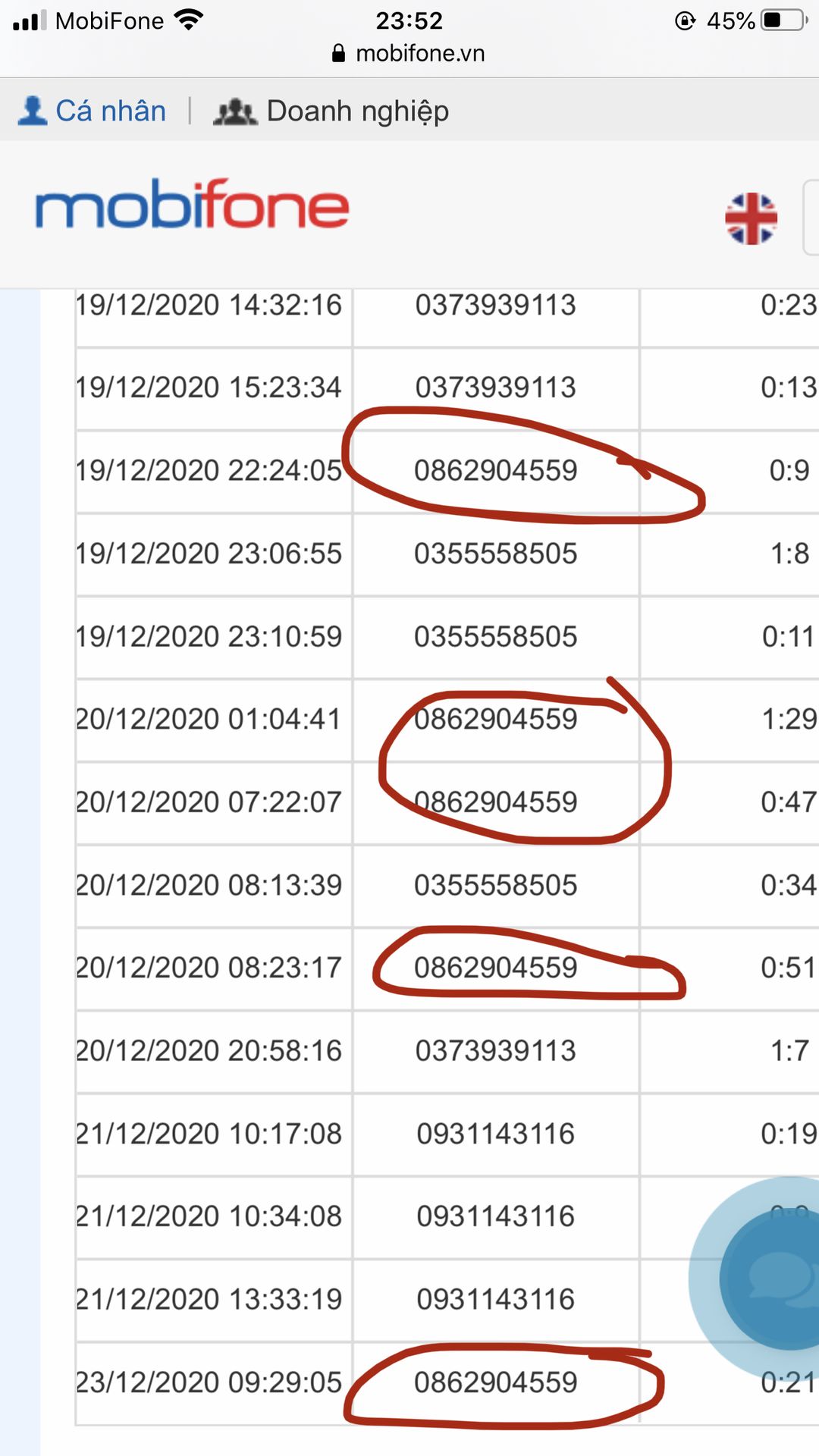The height and width of the screenshot is (1456, 819).
Task: Switch to the Doanh nghiệp section
Action: pyautogui.click(x=331, y=111)
